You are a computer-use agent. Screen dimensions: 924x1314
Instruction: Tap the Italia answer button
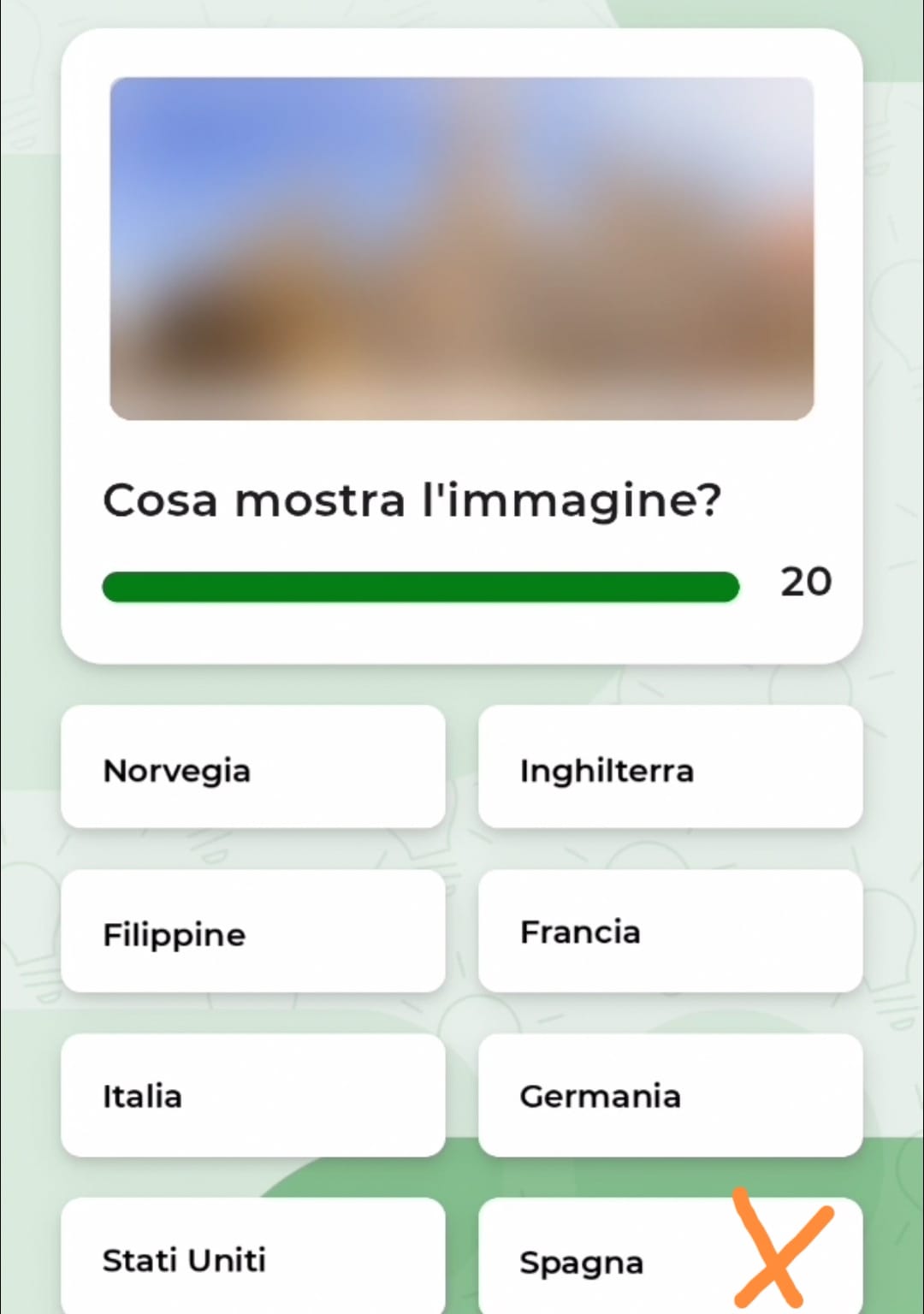point(252,1096)
